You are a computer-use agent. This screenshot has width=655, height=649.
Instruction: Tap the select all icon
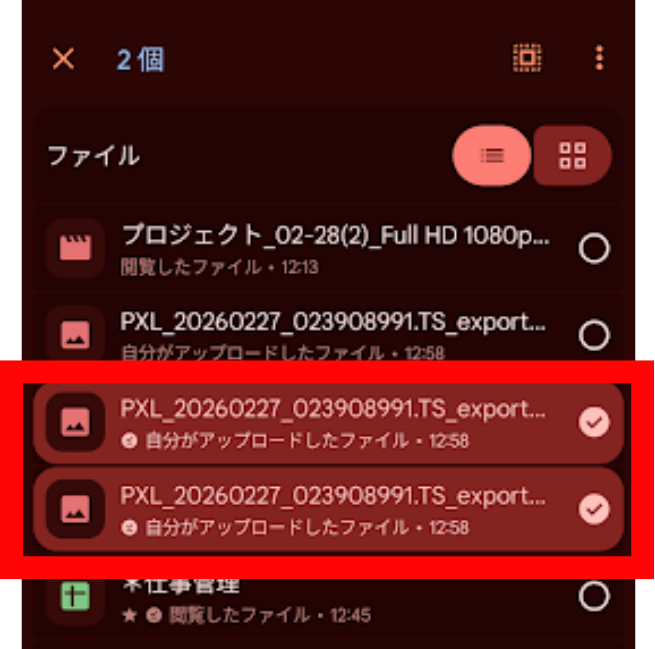pyautogui.click(x=527, y=58)
